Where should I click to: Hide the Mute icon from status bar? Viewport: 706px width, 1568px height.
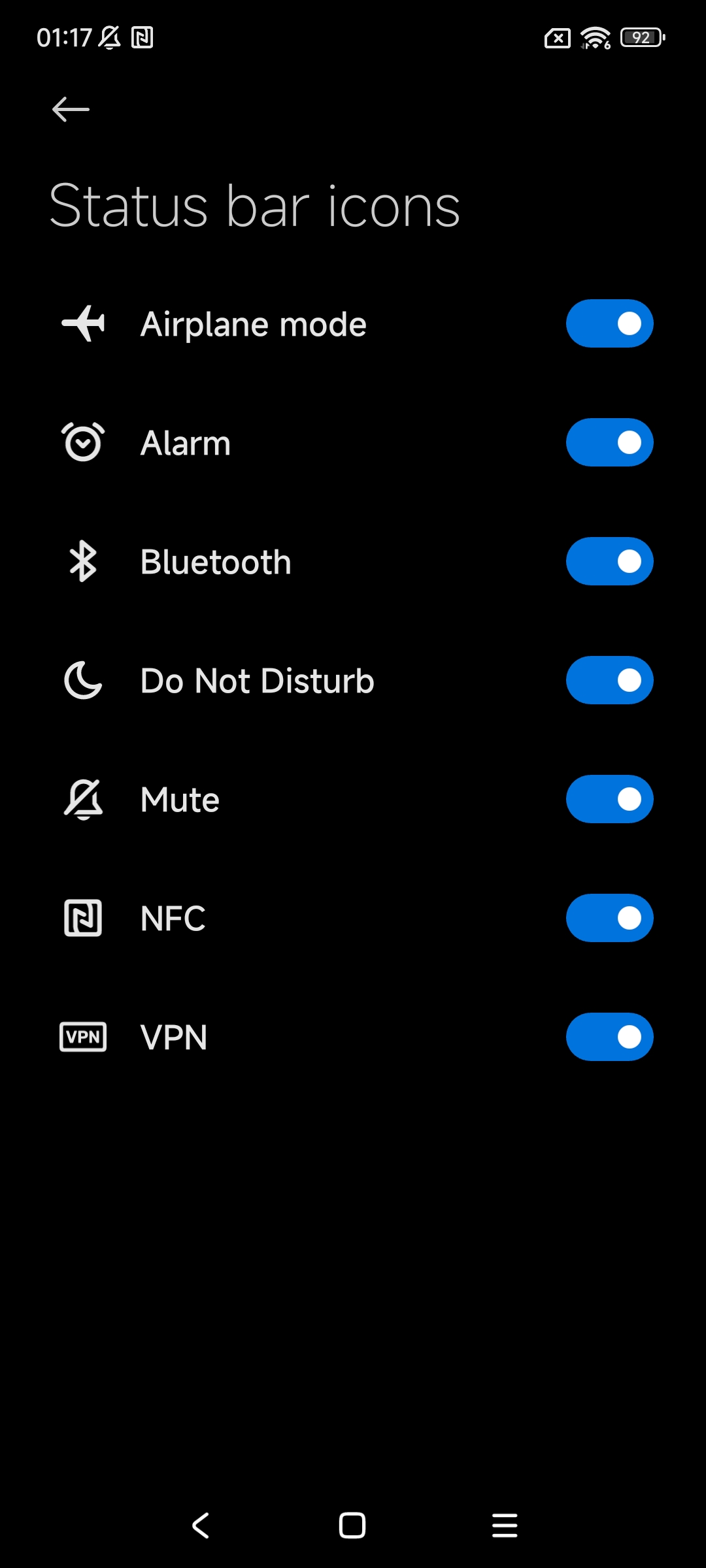[x=609, y=799]
